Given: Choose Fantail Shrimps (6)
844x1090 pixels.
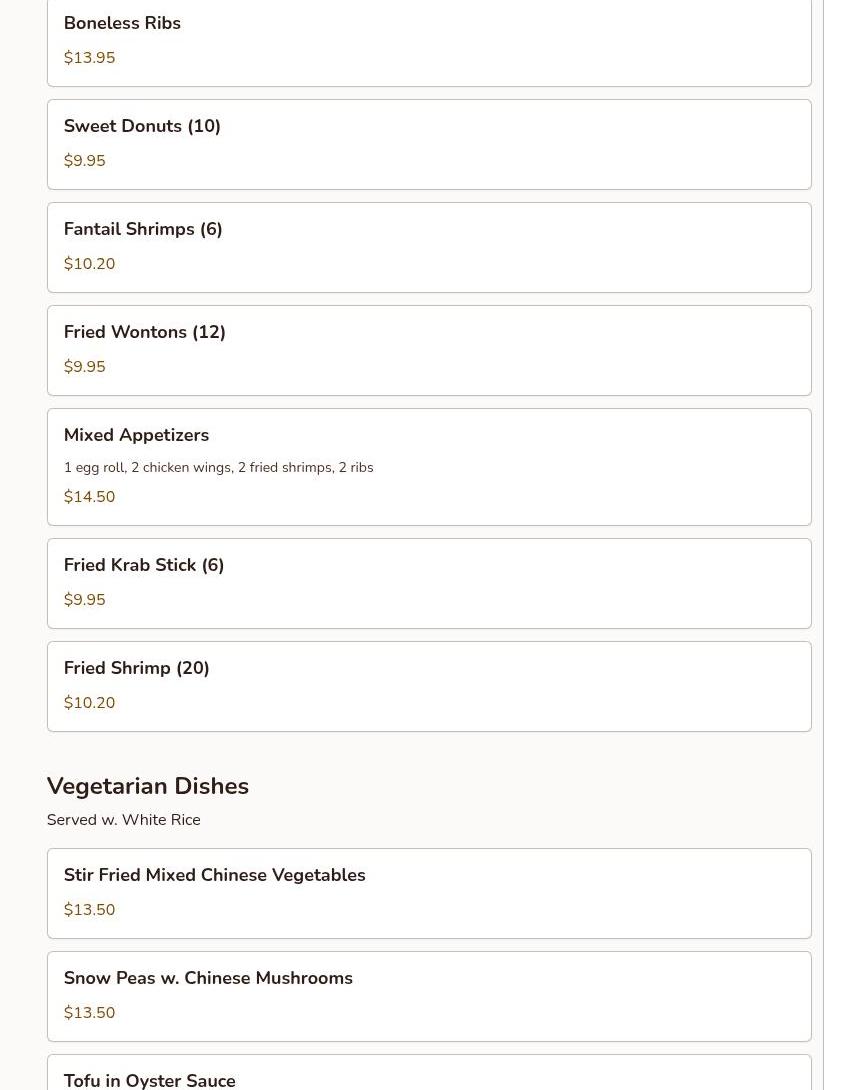Looking at the screenshot, I should pos(428,247).
